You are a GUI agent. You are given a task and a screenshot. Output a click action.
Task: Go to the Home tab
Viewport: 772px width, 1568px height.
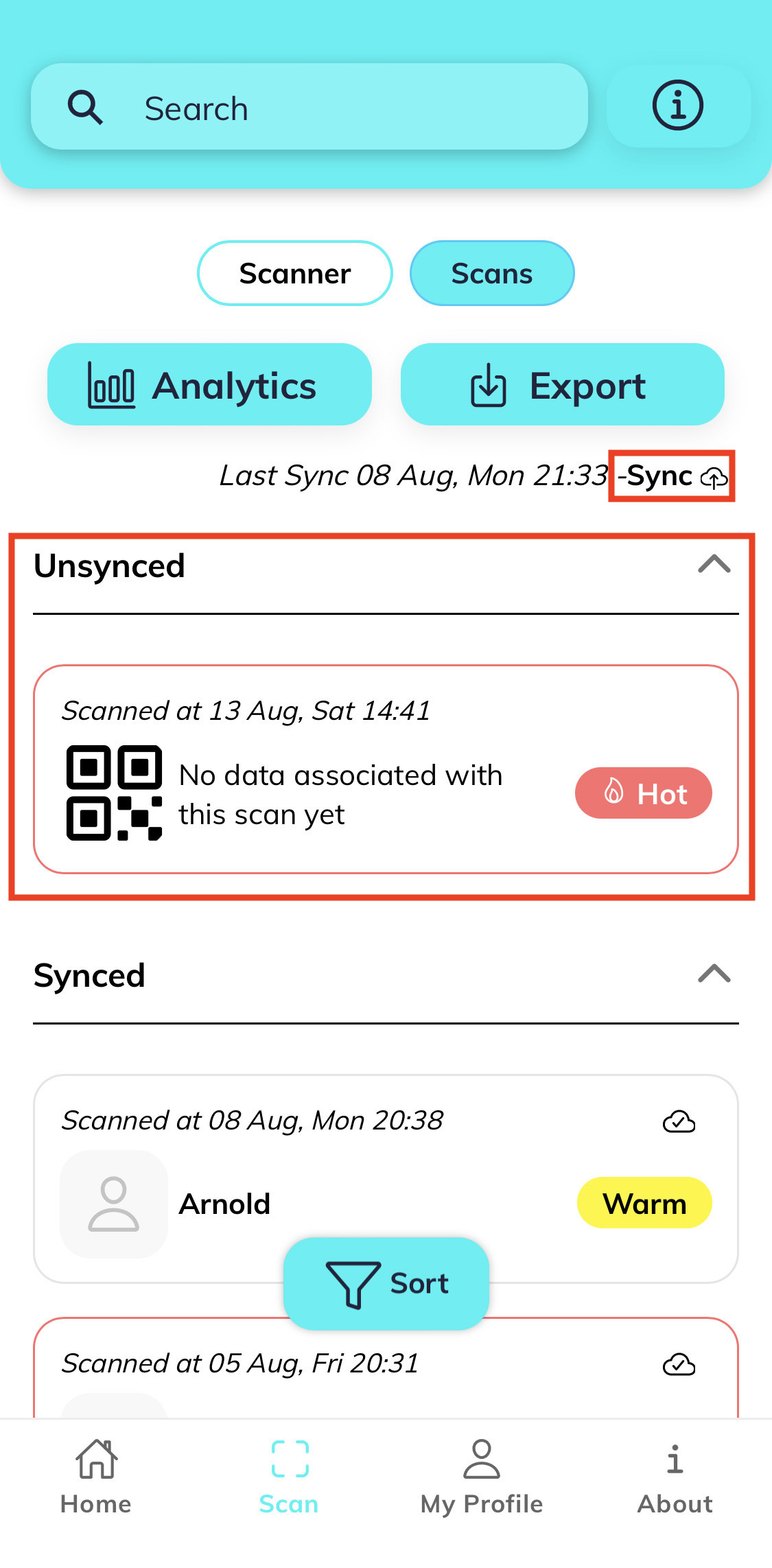click(x=96, y=1475)
